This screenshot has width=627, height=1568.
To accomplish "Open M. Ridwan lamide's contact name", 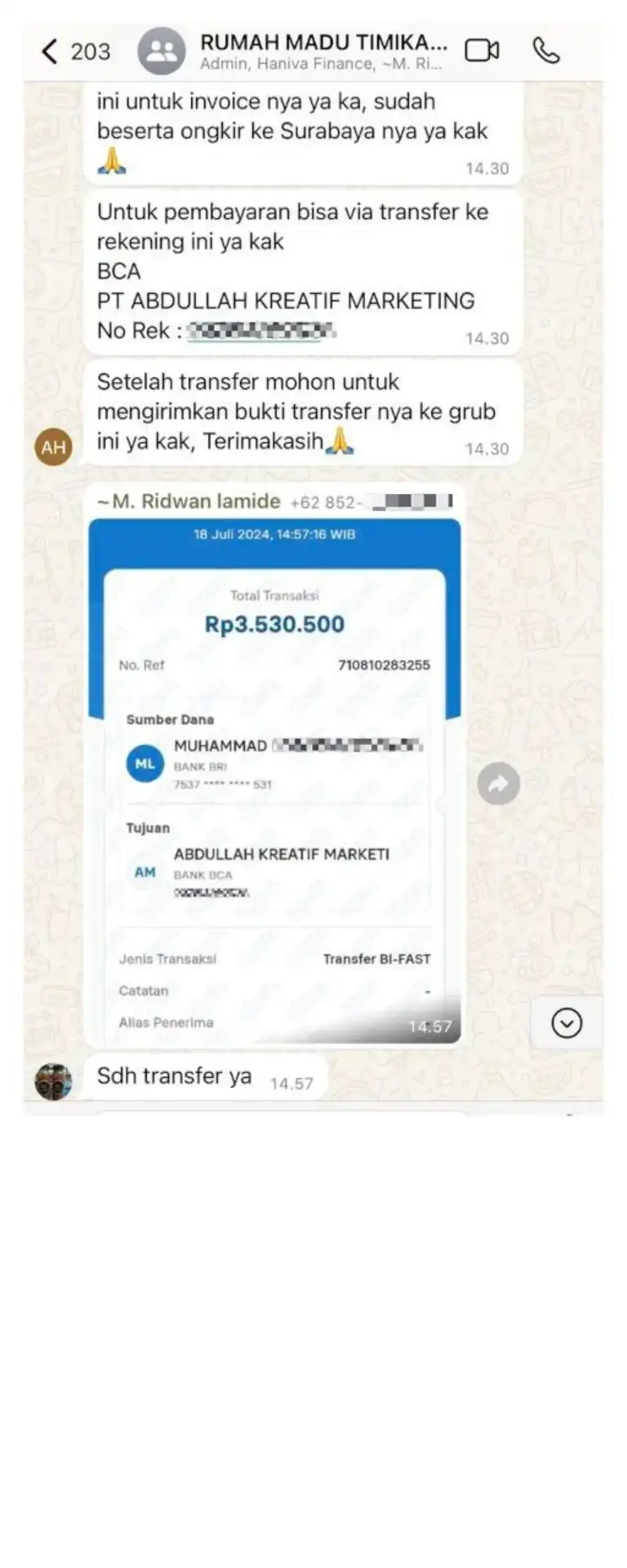I will pyautogui.click(x=188, y=501).
